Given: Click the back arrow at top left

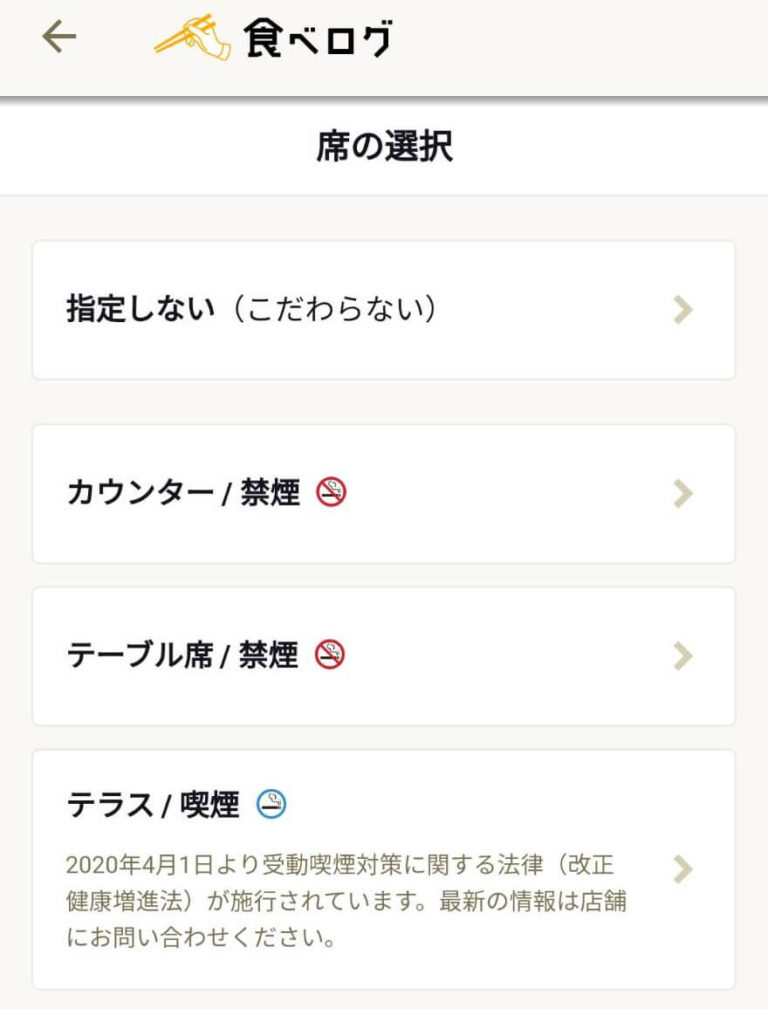Looking at the screenshot, I should pyautogui.click(x=57, y=36).
